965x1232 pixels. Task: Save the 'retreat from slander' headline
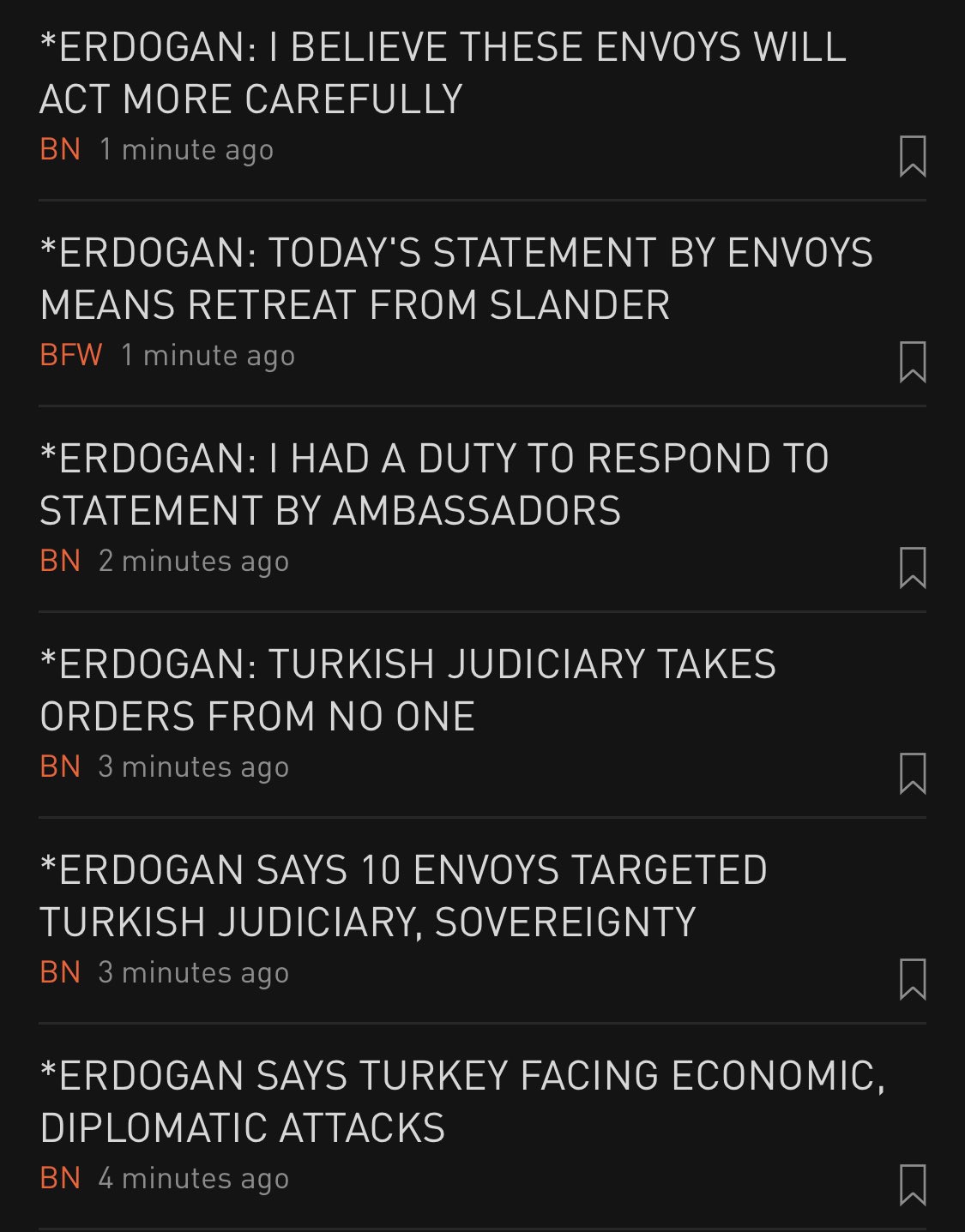click(912, 362)
